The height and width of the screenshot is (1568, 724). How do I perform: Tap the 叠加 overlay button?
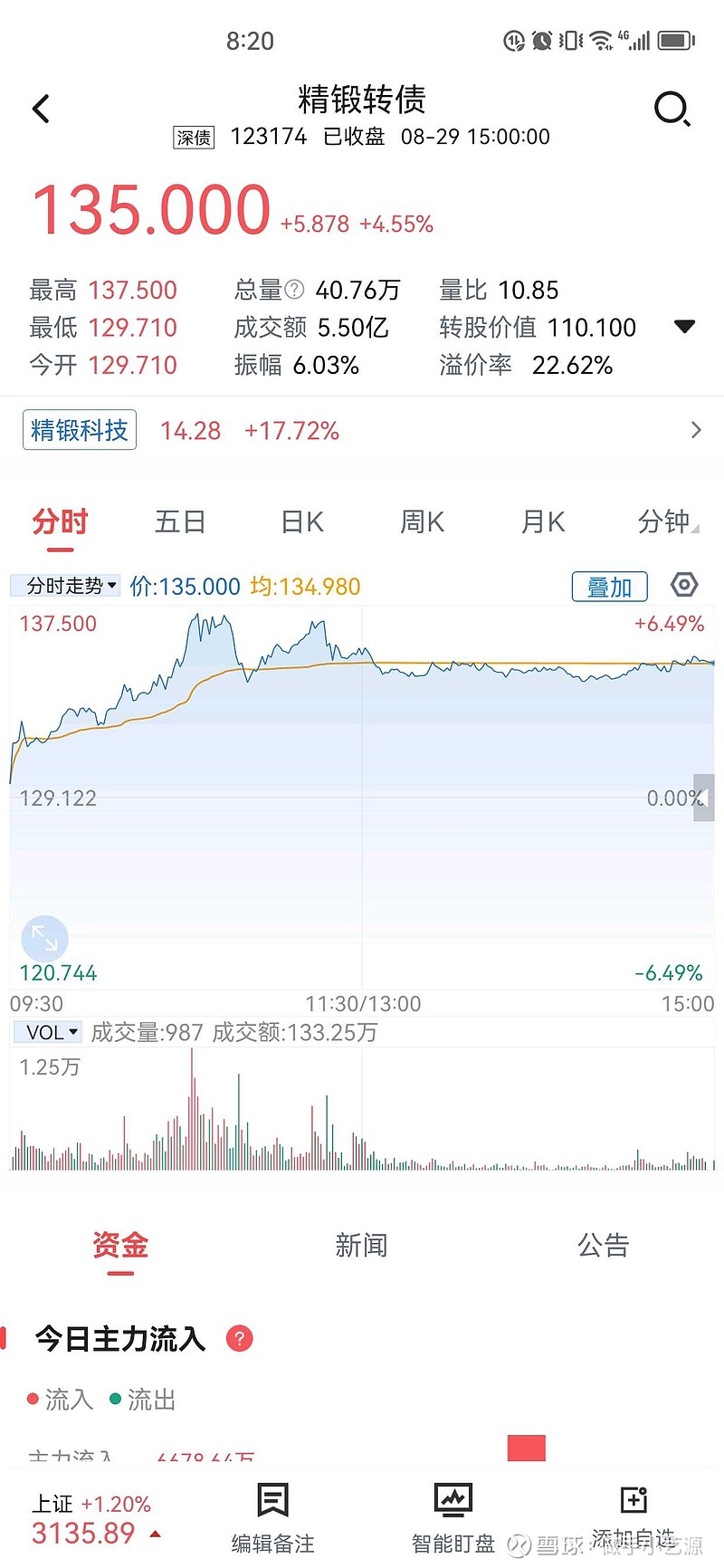point(610,587)
